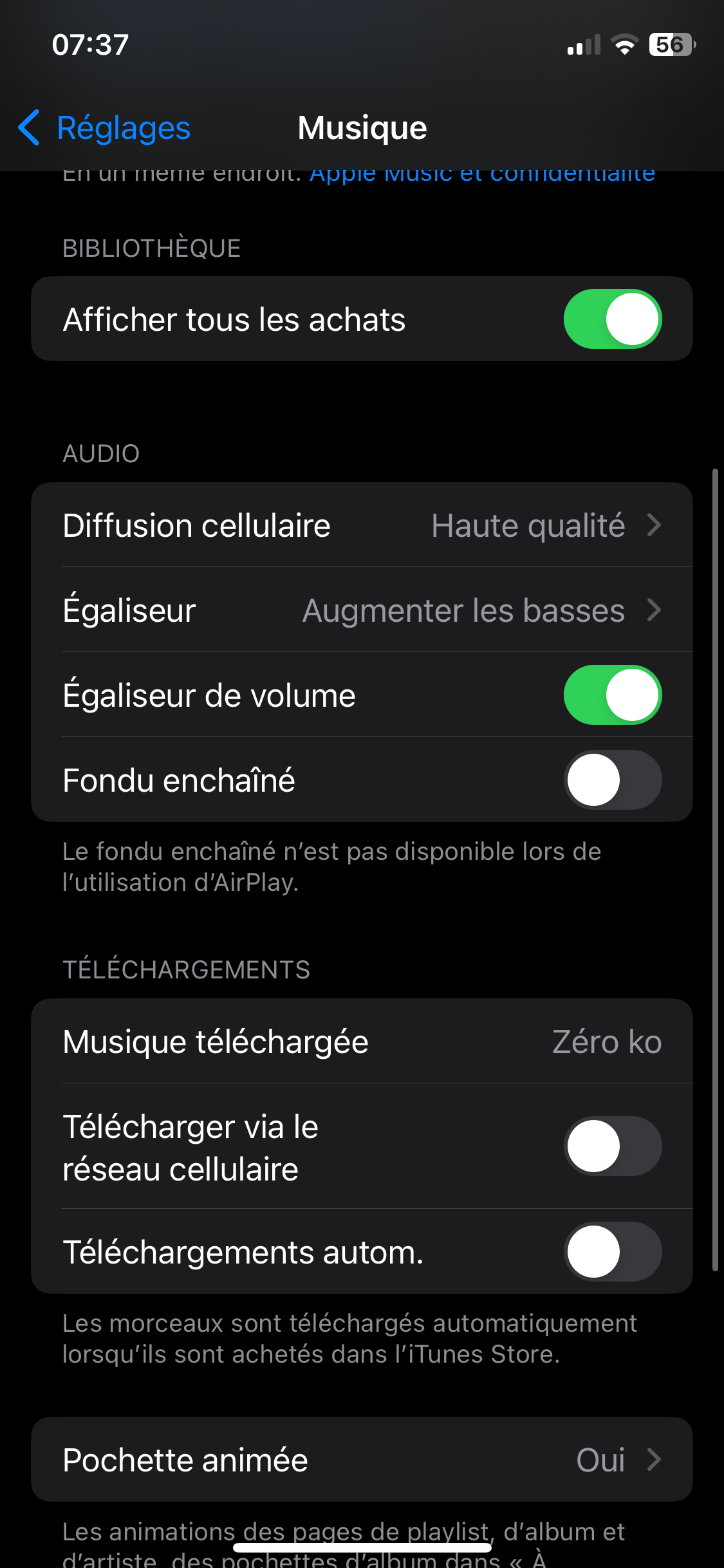Open the Apple Music et confidentialité link
The height and width of the screenshot is (1568, 724).
click(x=483, y=176)
